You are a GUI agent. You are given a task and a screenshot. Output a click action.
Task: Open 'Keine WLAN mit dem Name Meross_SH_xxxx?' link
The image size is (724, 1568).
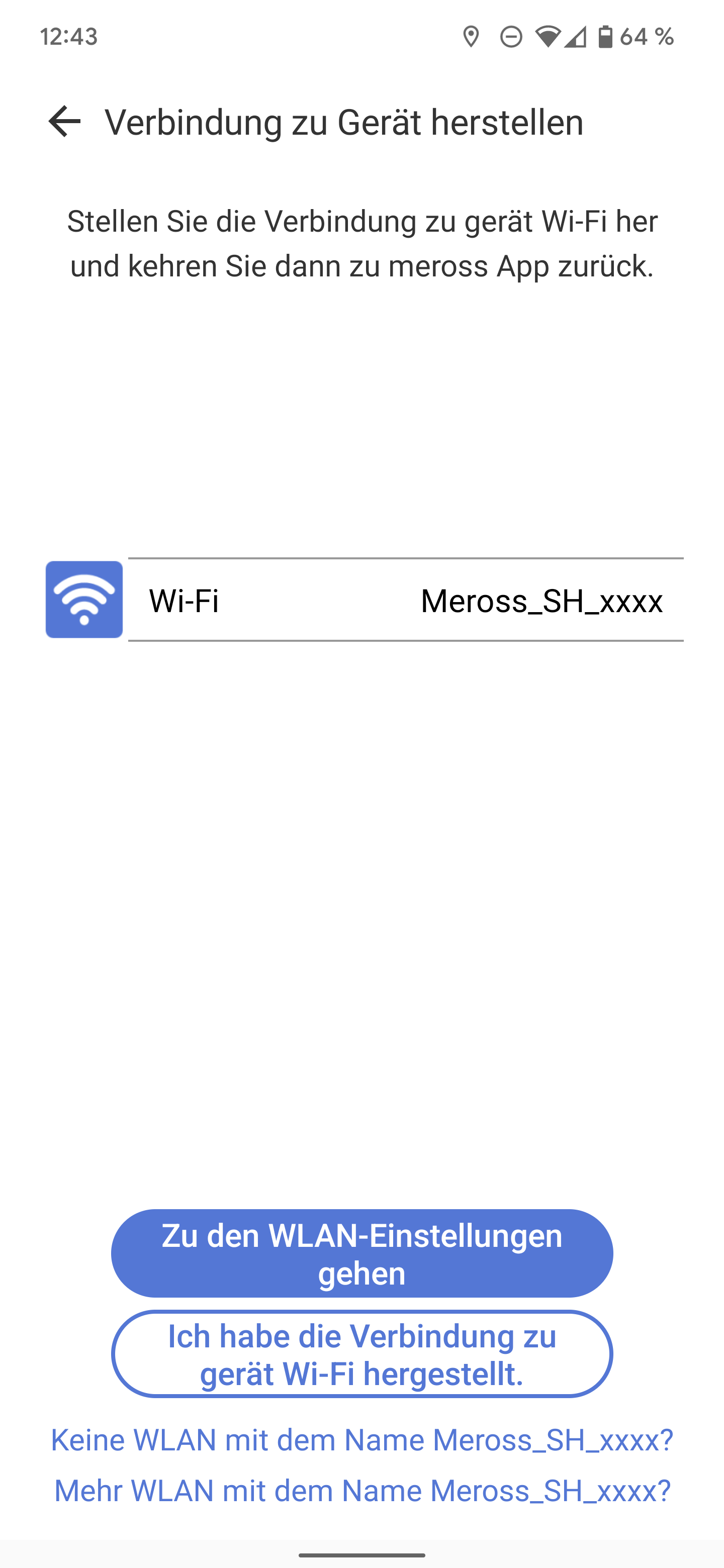(x=361, y=1439)
